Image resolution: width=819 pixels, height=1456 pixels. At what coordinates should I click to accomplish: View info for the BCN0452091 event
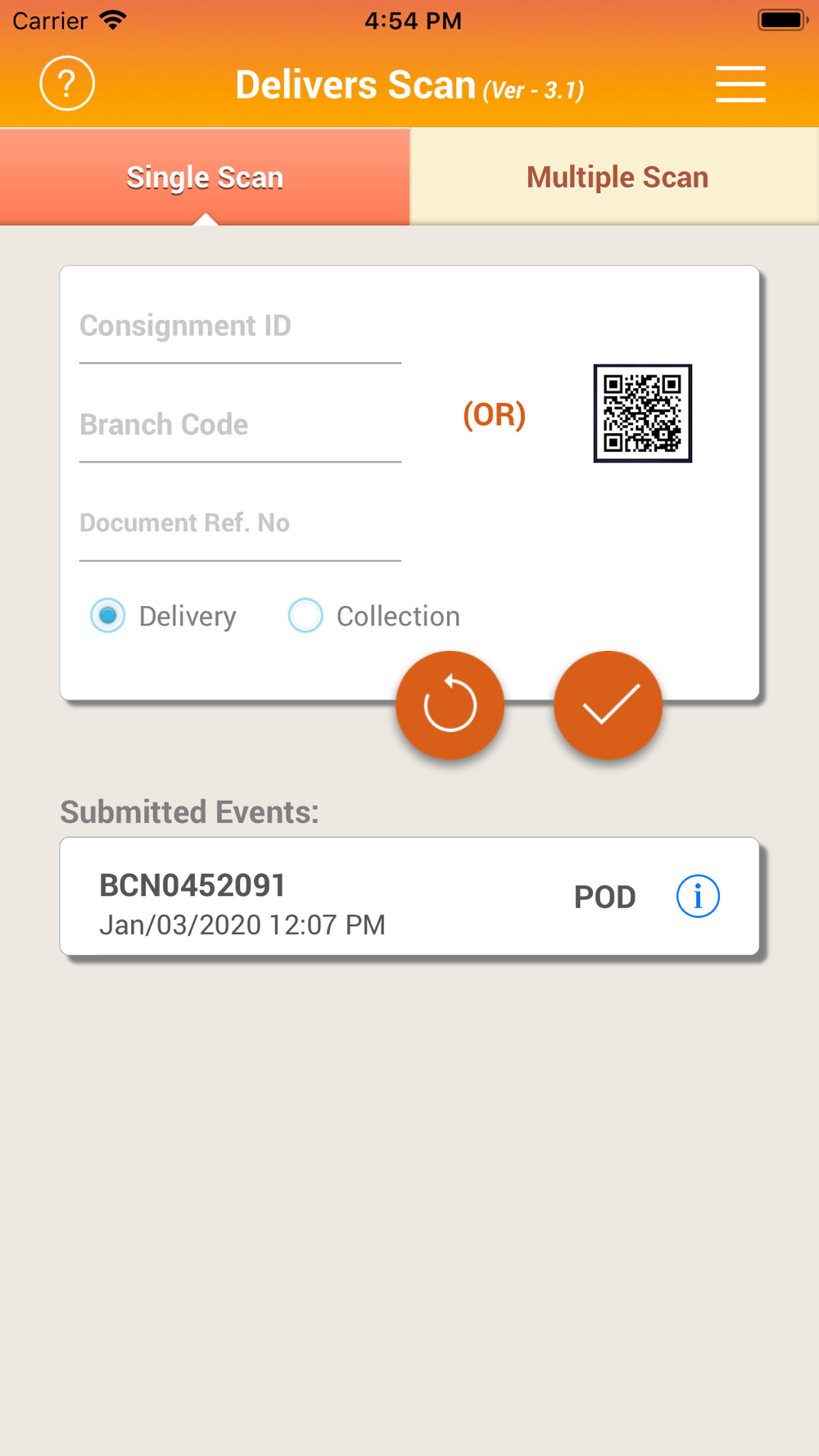(698, 897)
